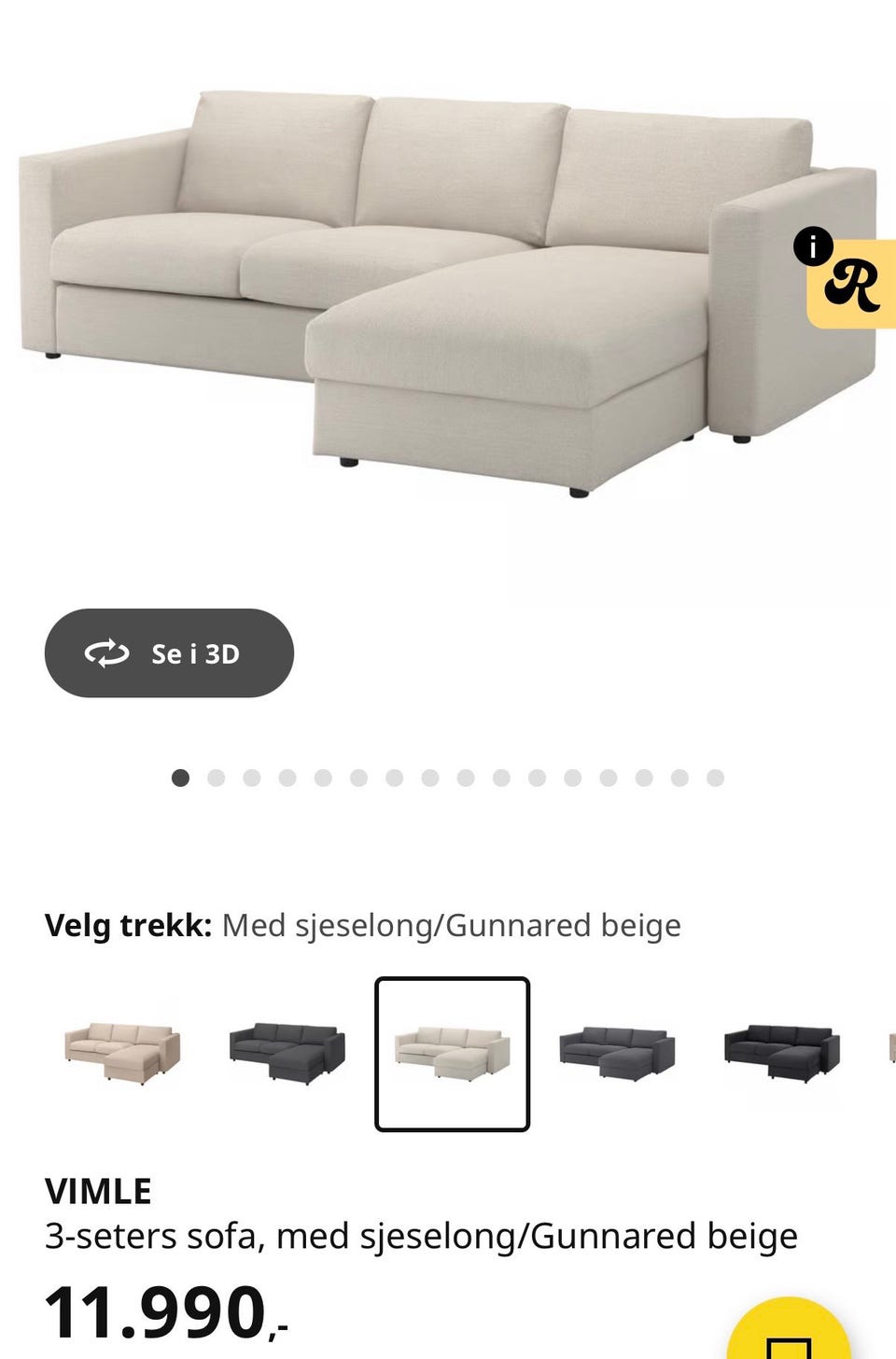Image resolution: width=896 pixels, height=1359 pixels.
Task: Click a middle carousel dot to change image
Action: coord(430,776)
